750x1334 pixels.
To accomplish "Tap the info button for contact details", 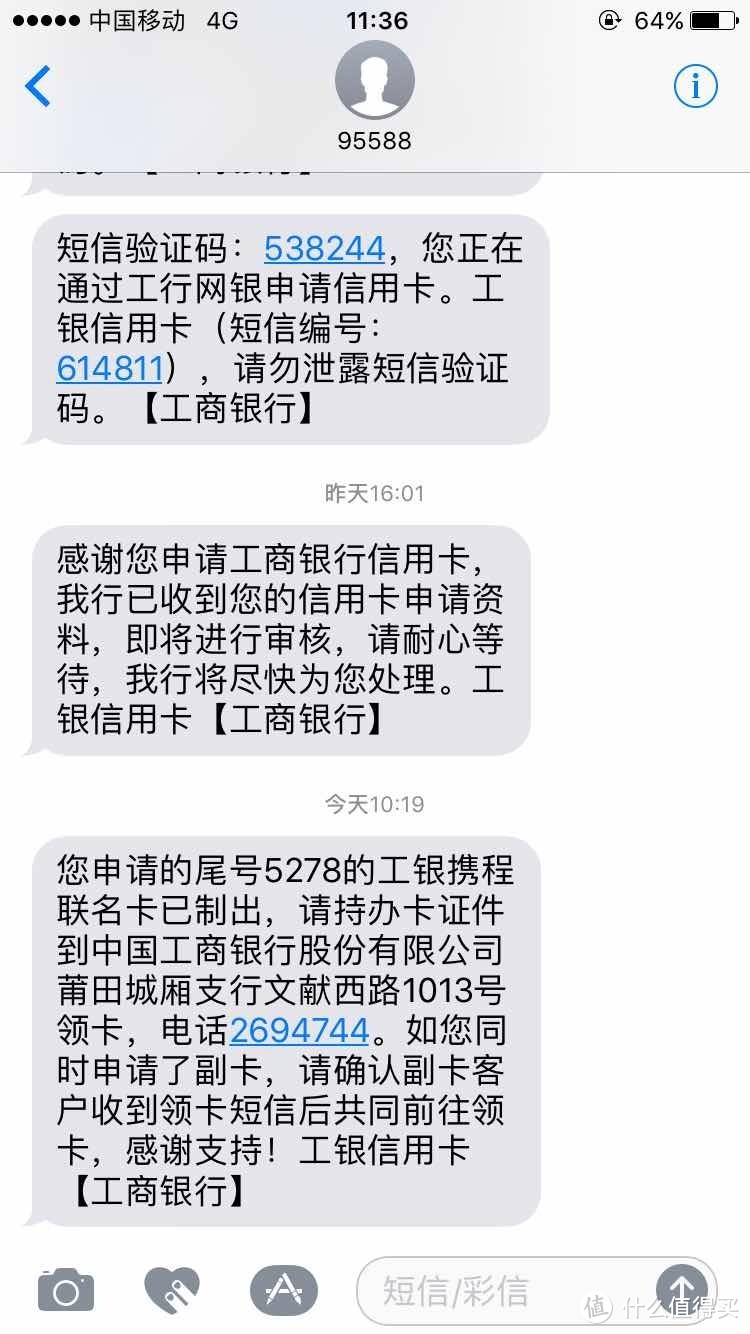I will (696, 86).
